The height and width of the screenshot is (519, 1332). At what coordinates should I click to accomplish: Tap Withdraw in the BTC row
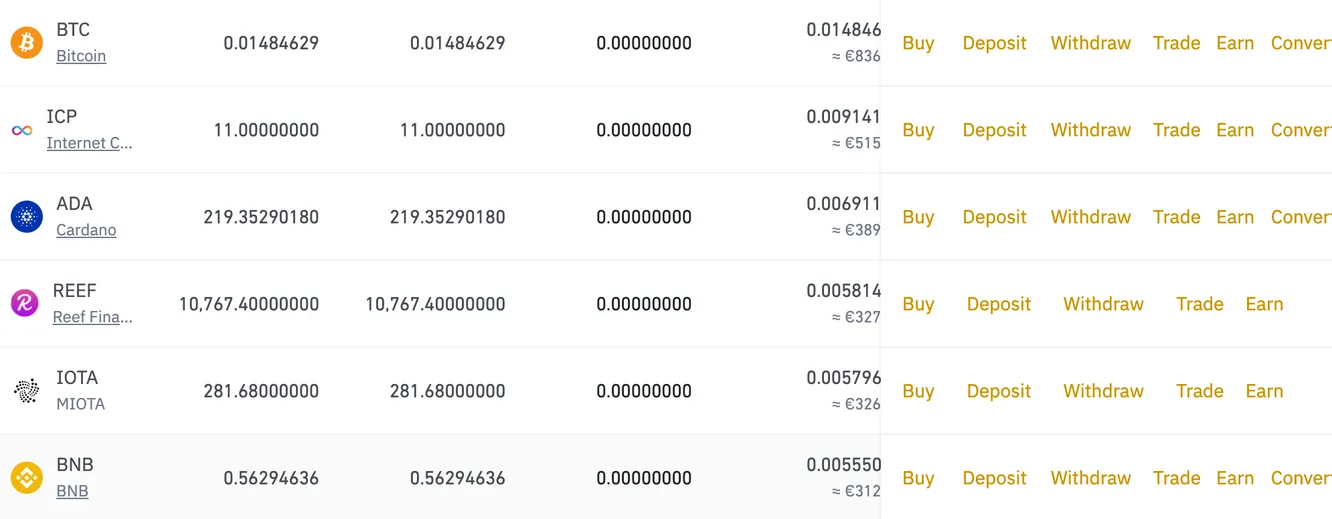1090,43
